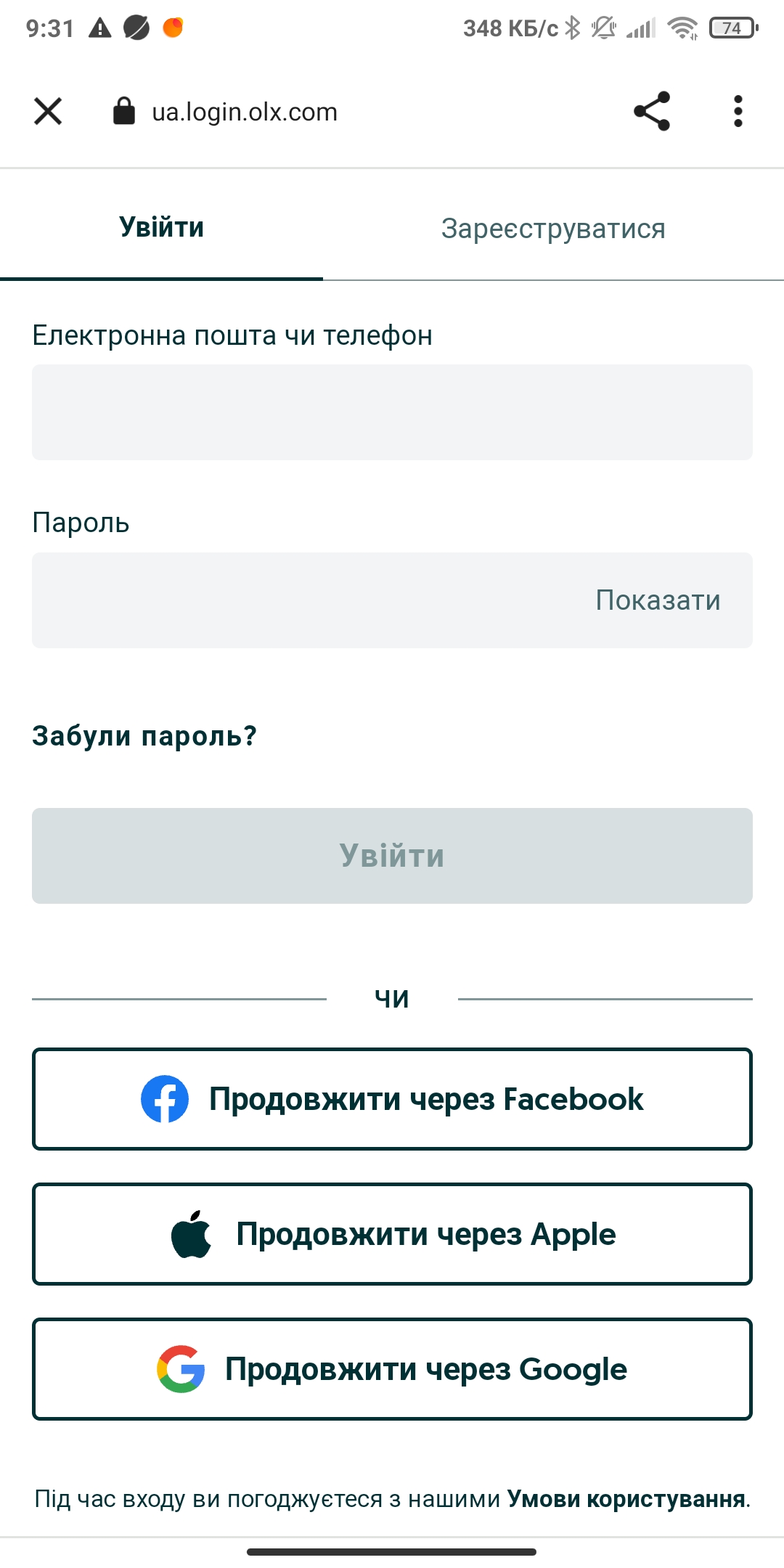The image size is (784, 1568).
Task: Switch to the Зареєструватися tab
Action: pyautogui.click(x=553, y=229)
